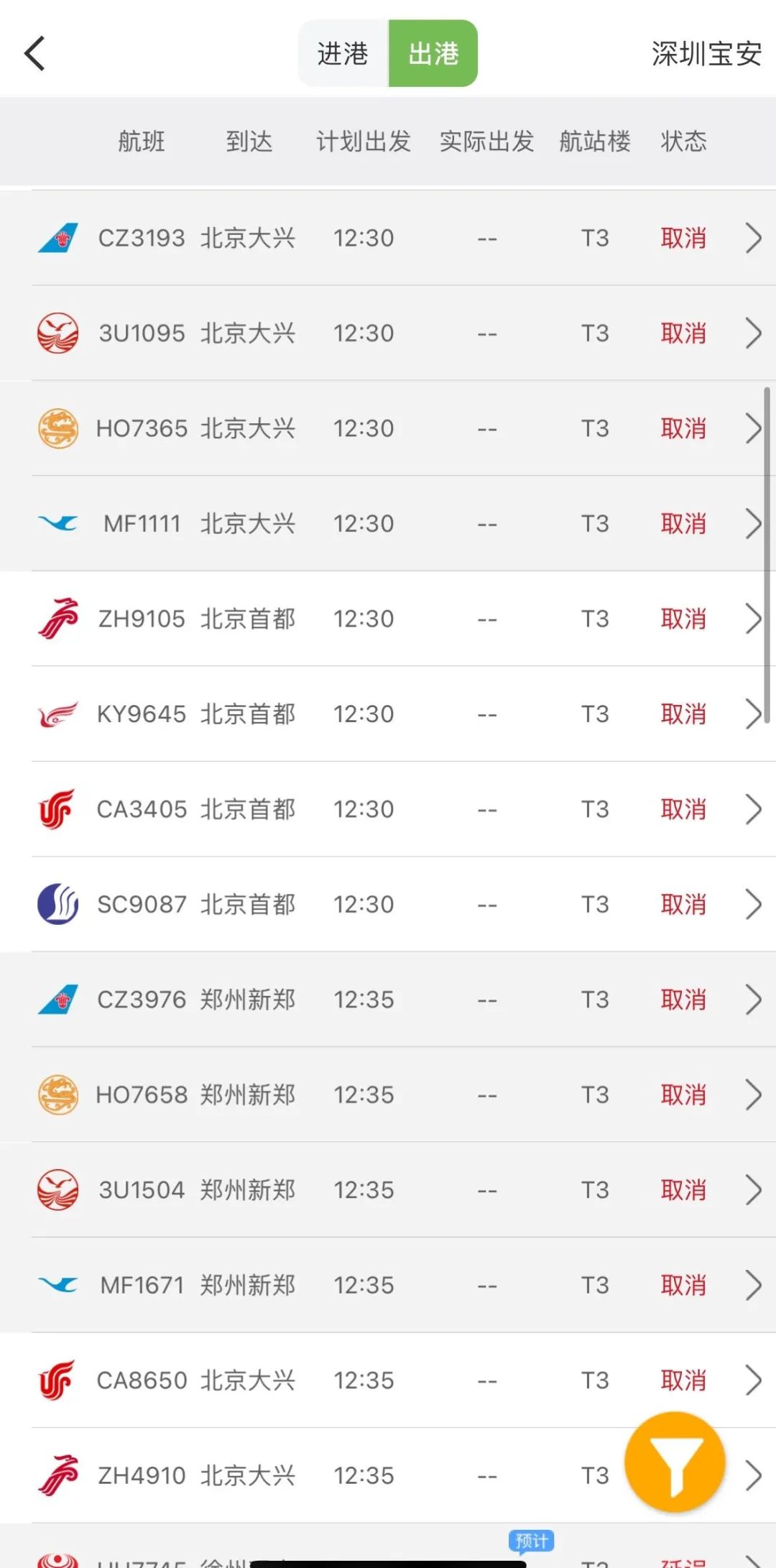776x1568 pixels.
Task: Tap the Air China logo next to CA3405
Action: 57,809
